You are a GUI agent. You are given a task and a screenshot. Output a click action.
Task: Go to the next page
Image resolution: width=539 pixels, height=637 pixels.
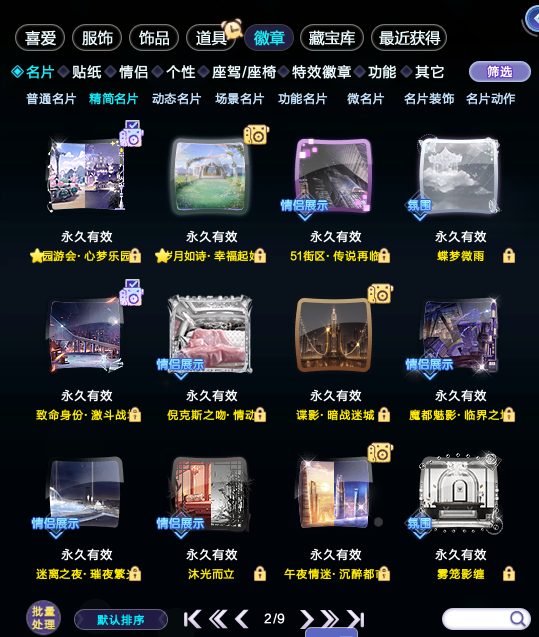point(307,619)
